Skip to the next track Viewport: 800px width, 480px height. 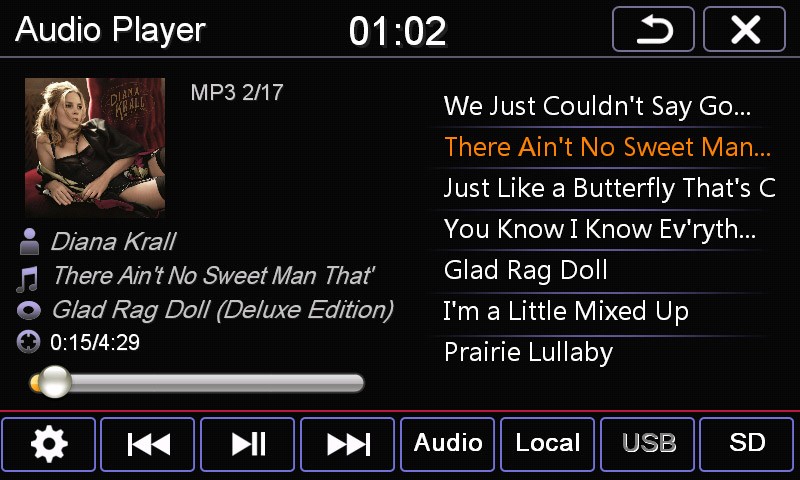point(348,444)
